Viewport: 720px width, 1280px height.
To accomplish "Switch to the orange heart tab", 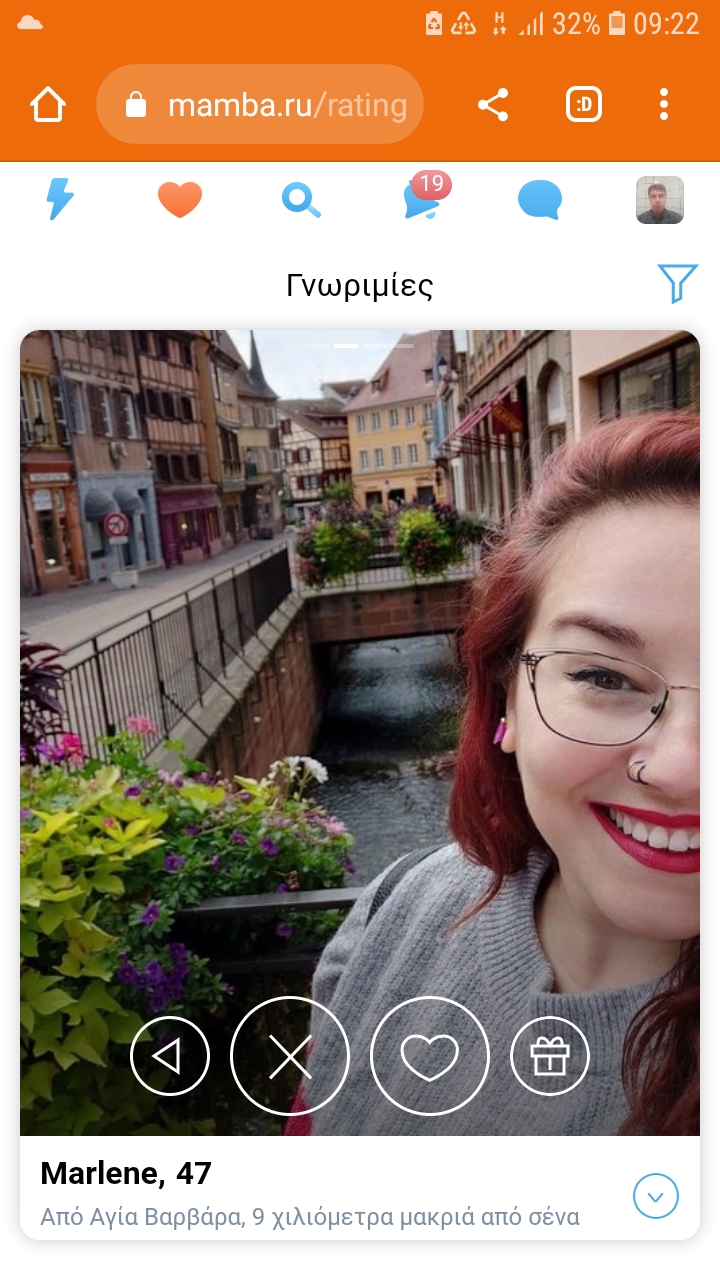I will (x=180, y=199).
